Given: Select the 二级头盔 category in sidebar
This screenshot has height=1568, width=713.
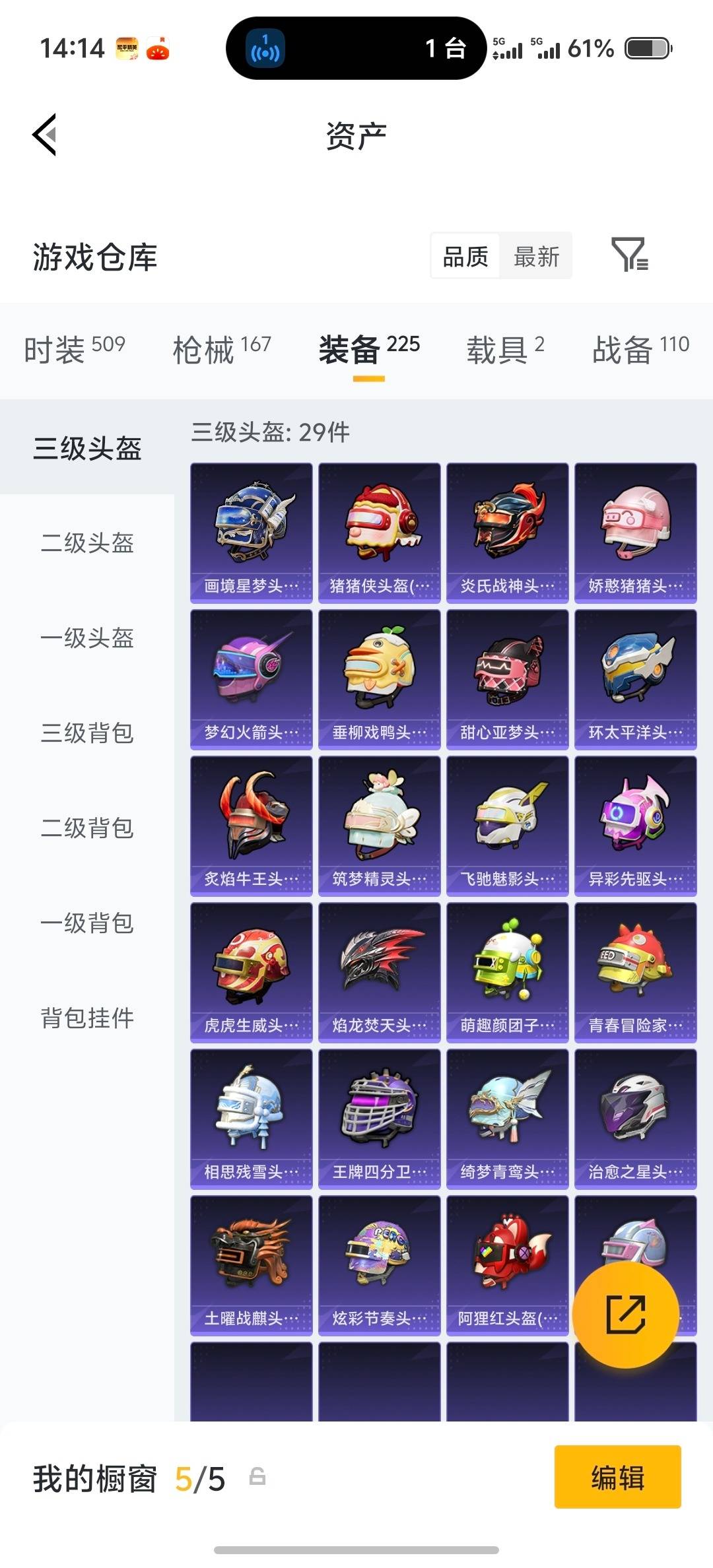Looking at the screenshot, I should (x=88, y=544).
